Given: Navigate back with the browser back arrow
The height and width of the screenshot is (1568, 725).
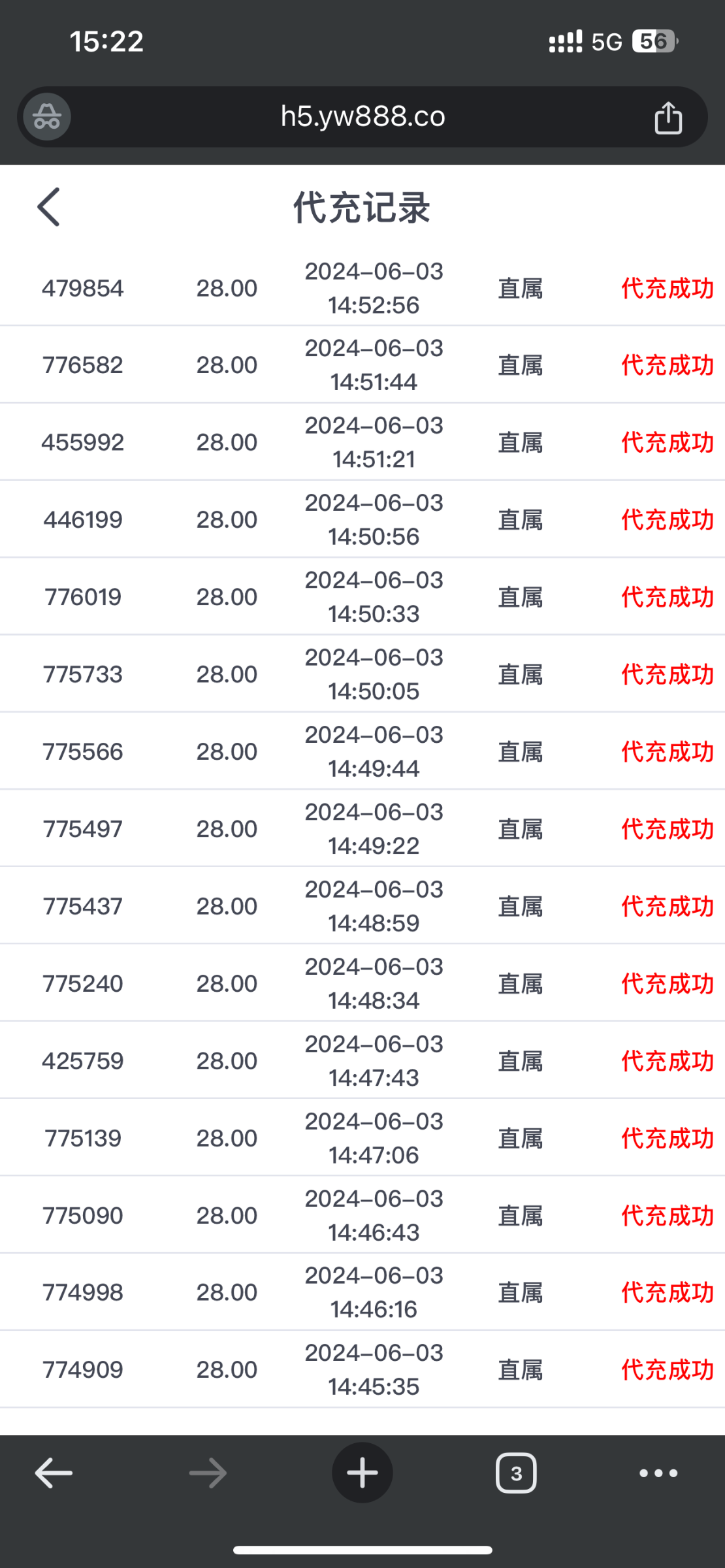Looking at the screenshot, I should (54, 1473).
